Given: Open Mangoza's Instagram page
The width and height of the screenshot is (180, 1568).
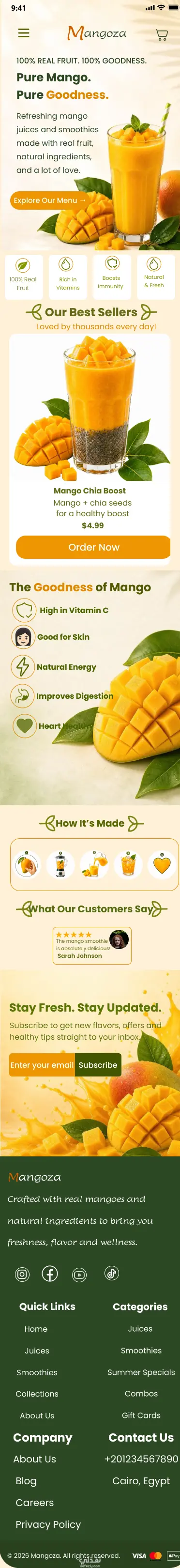Looking at the screenshot, I should tap(22, 1274).
